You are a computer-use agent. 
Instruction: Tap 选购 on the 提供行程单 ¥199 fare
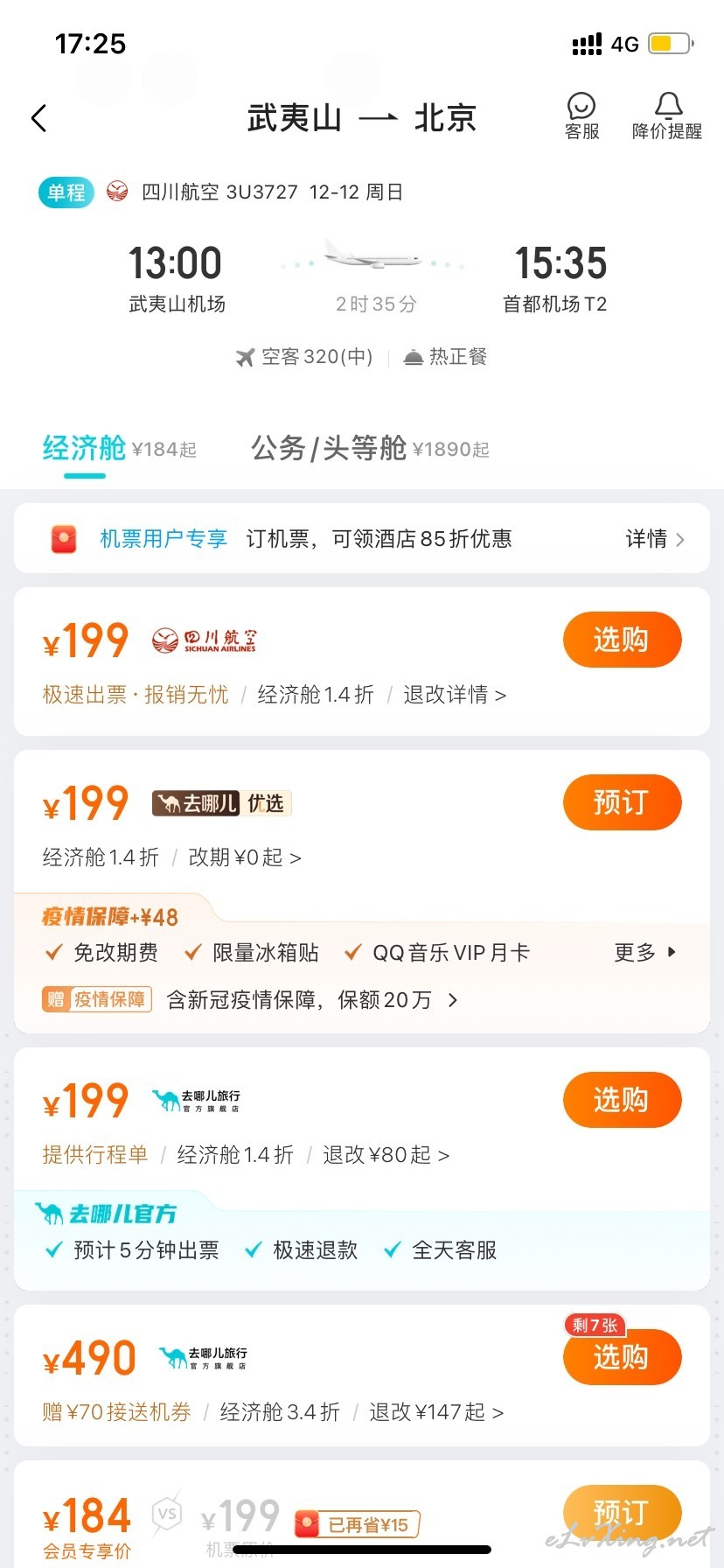622,1100
